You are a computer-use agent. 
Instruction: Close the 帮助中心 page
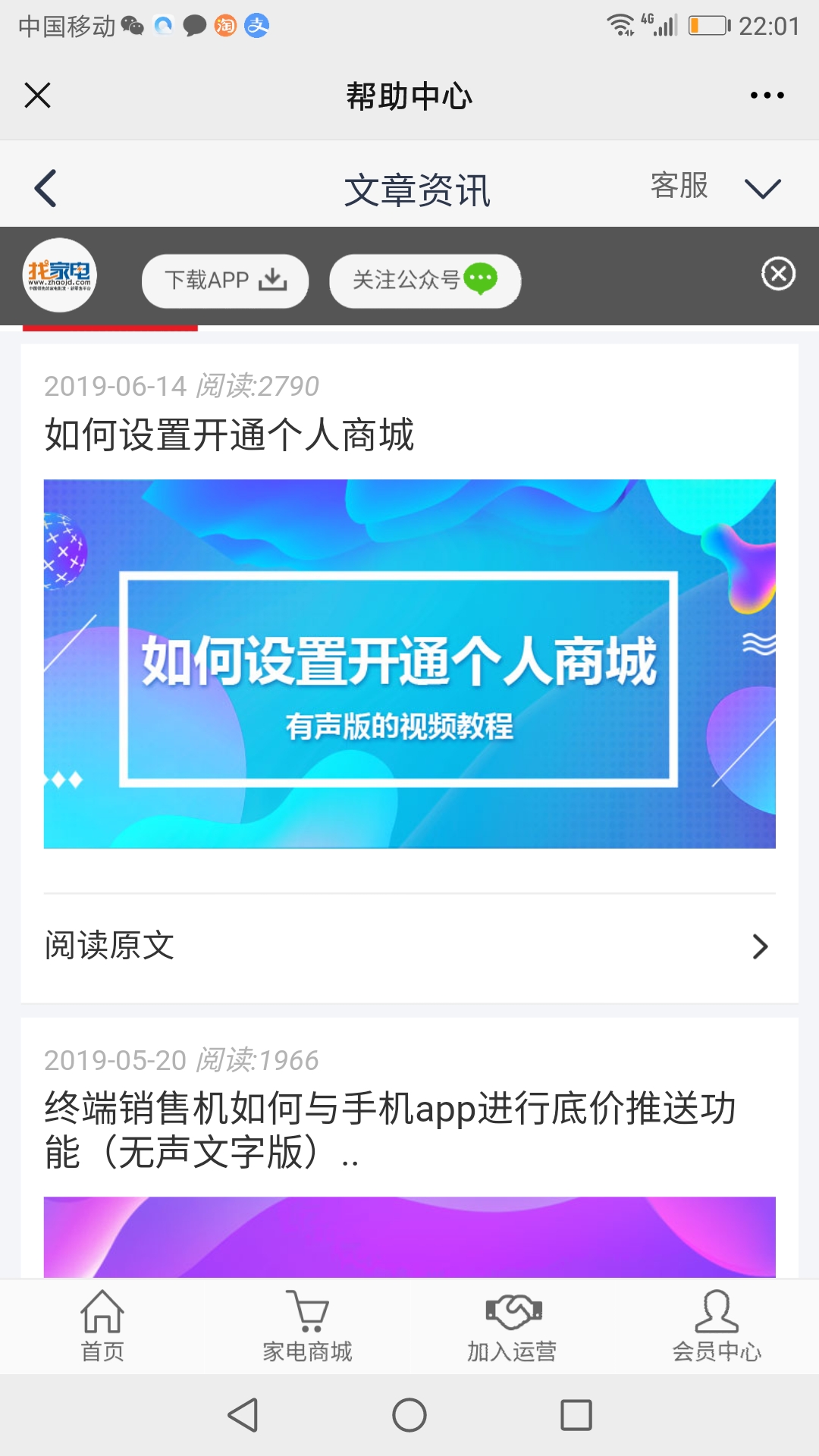click(x=37, y=96)
